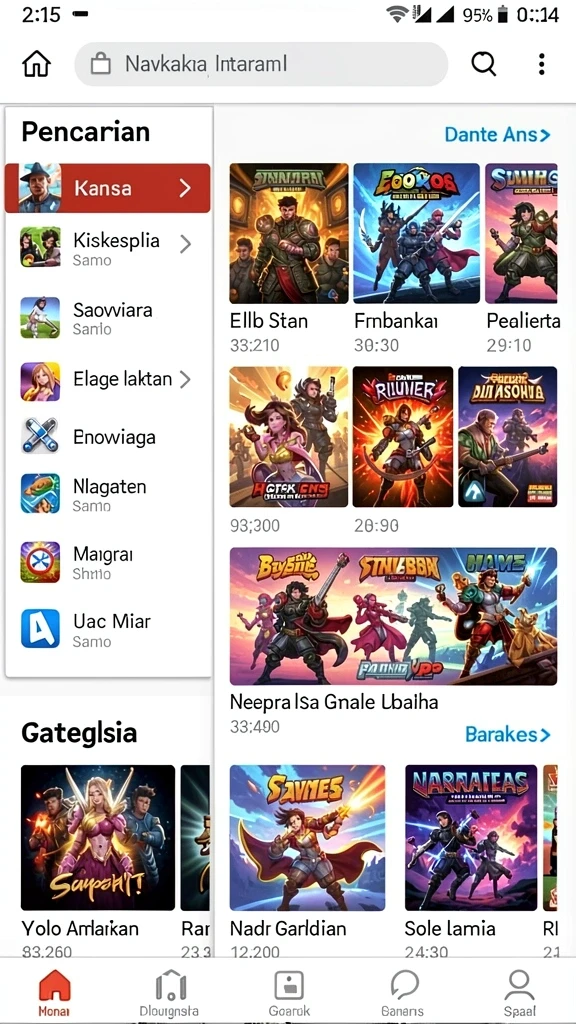Expand the Elage laktan entry
The image size is (576, 1024).
108,380
